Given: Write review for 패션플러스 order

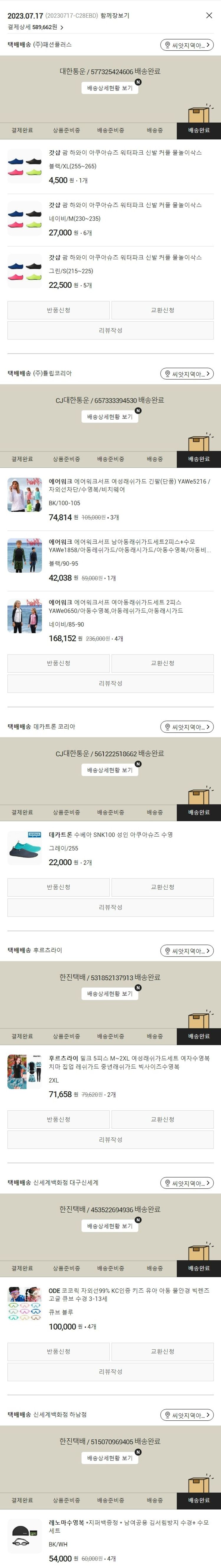Looking at the screenshot, I should 110,331.
